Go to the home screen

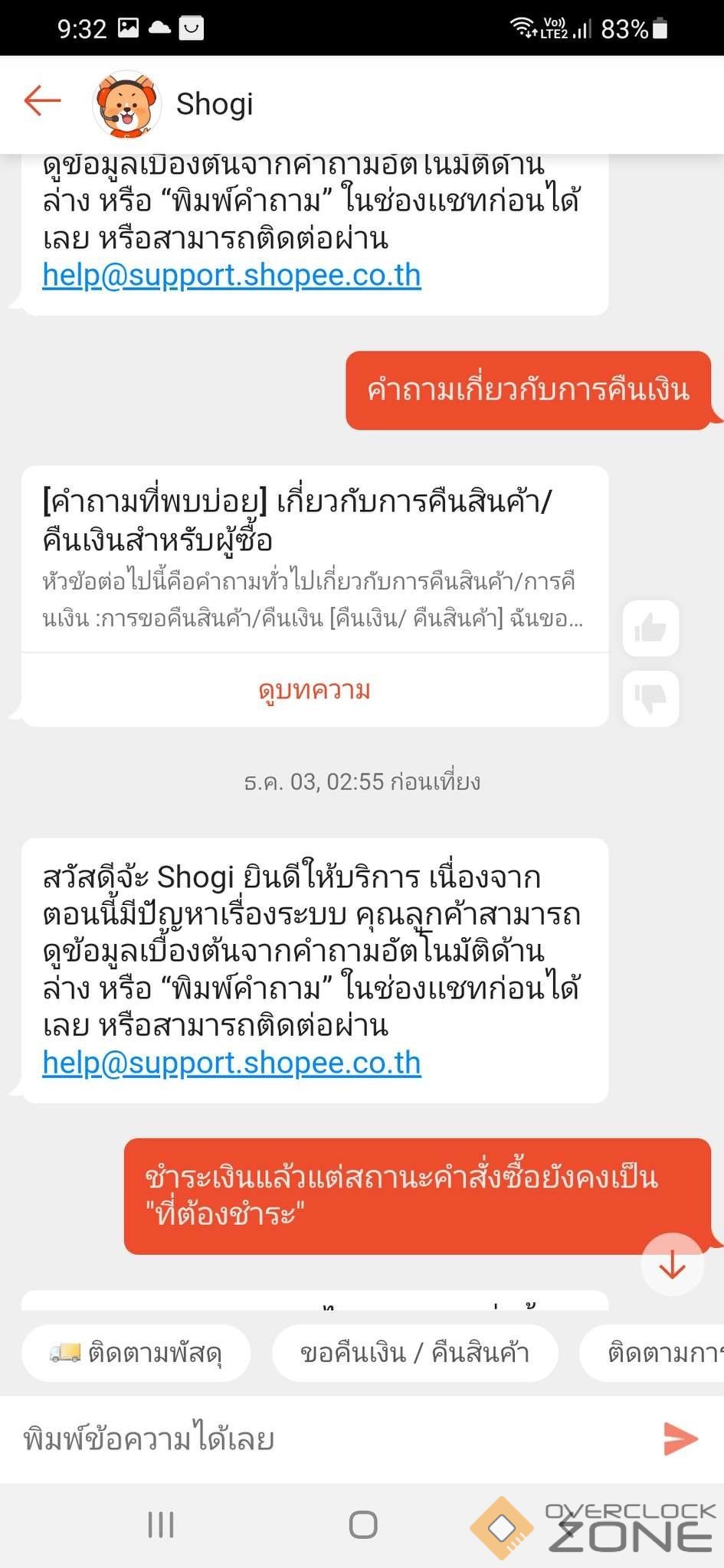(x=362, y=1525)
